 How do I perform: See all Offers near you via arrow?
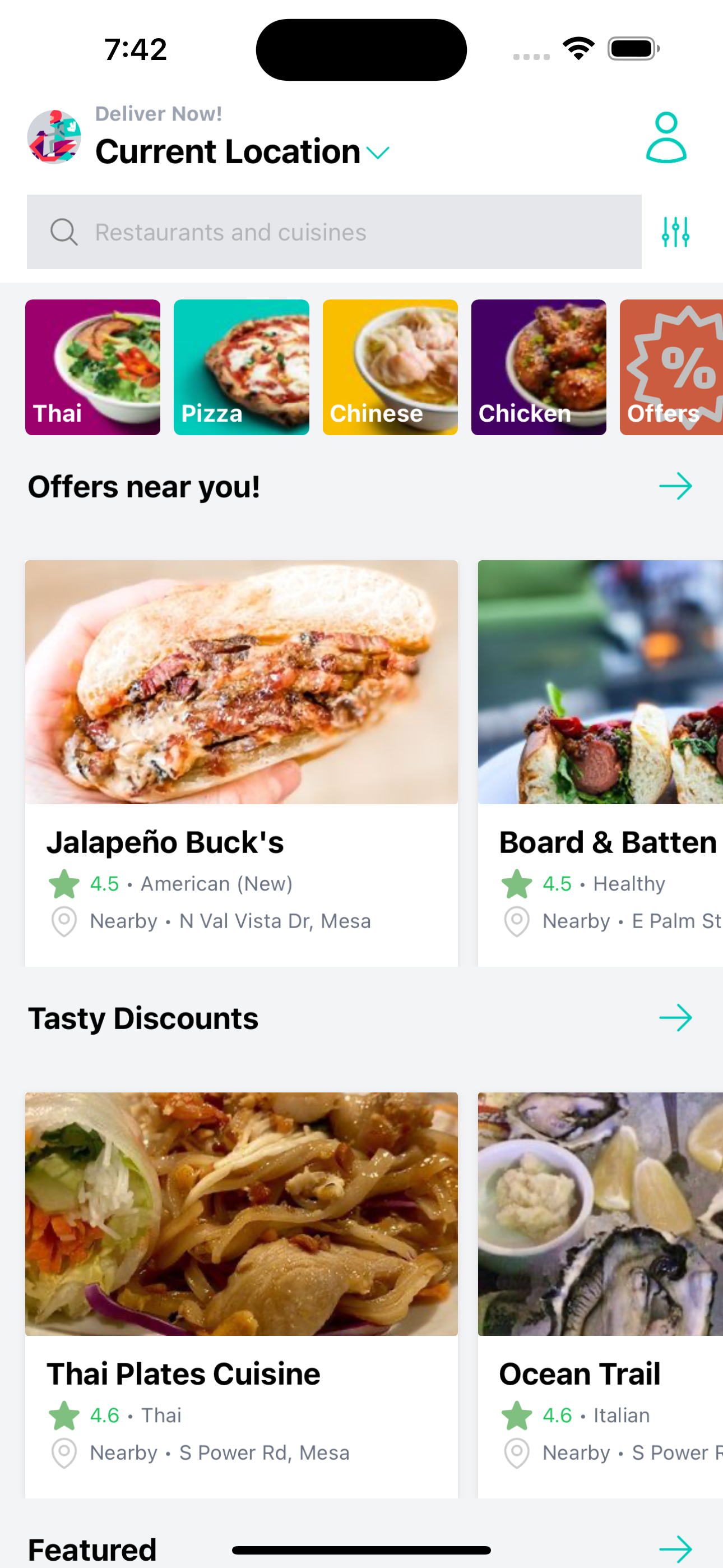click(675, 486)
